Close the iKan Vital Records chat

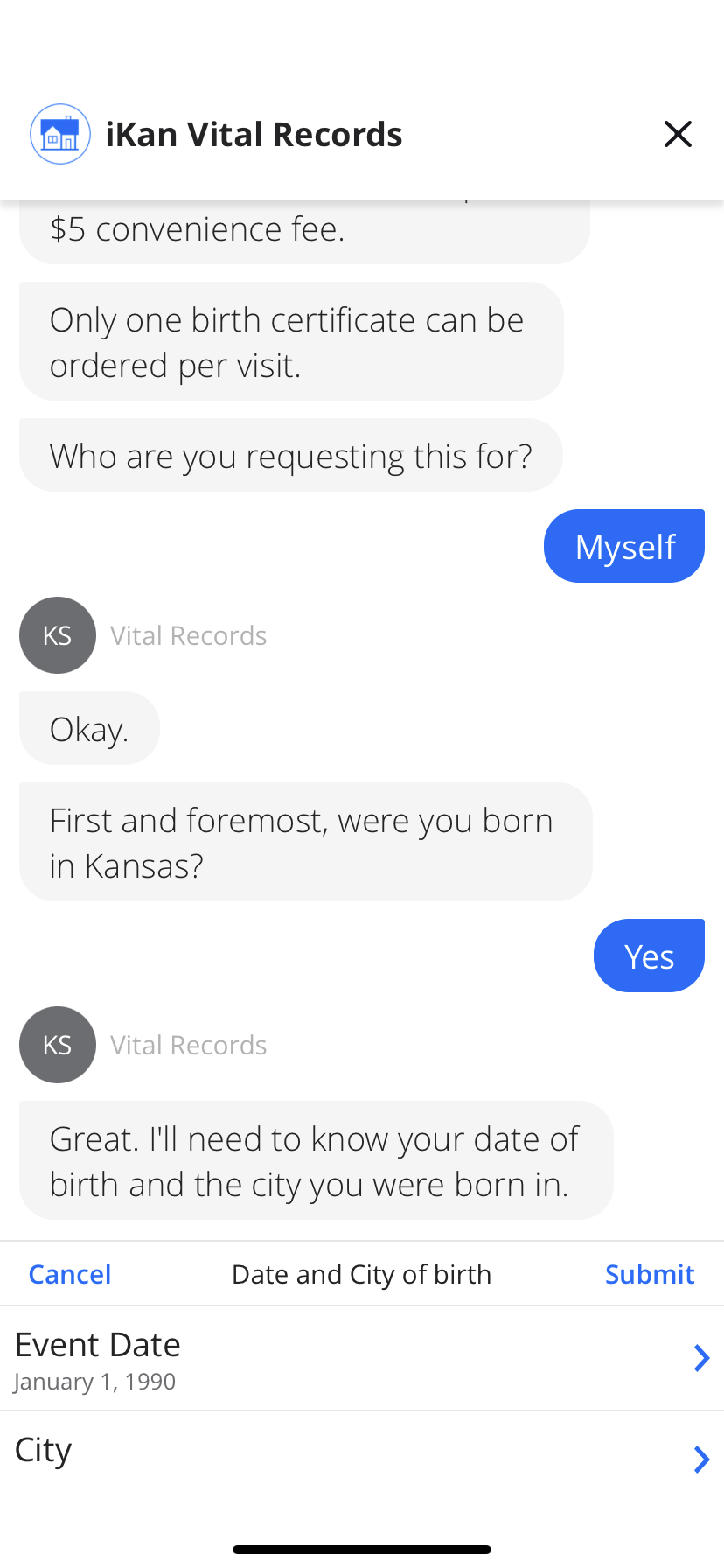tap(678, 134)
